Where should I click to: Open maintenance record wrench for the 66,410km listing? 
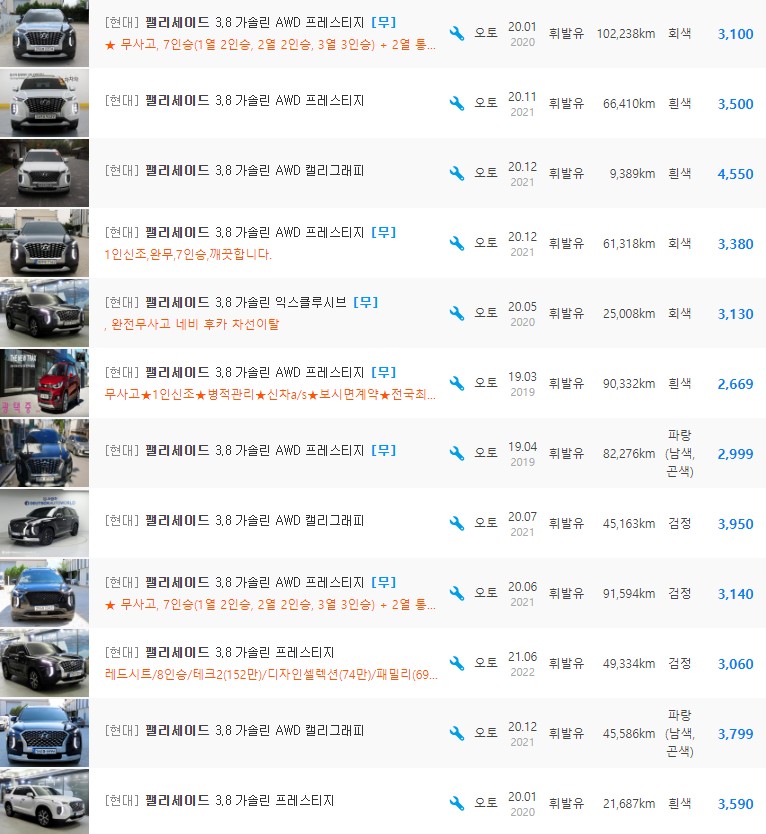(x=459, y=103)
